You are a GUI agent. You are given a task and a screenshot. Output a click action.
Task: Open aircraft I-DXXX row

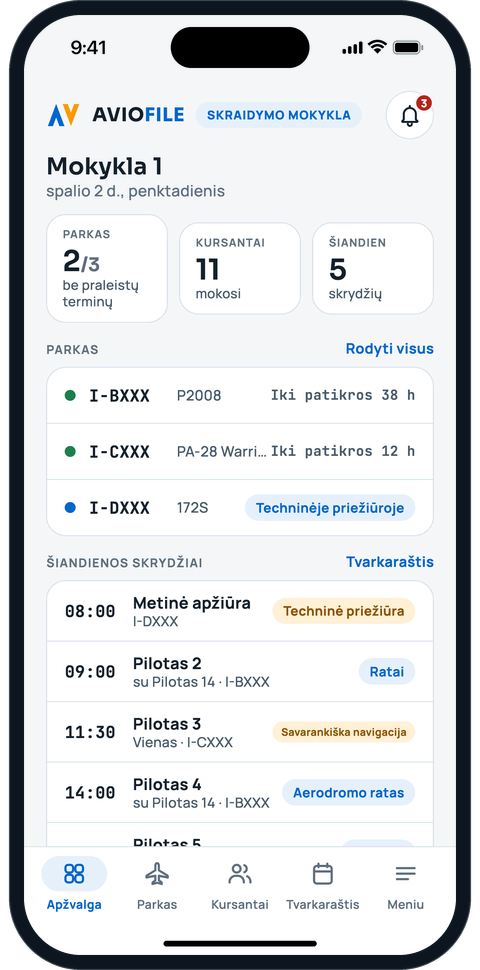pyautogui.click(x=240, y=508)
